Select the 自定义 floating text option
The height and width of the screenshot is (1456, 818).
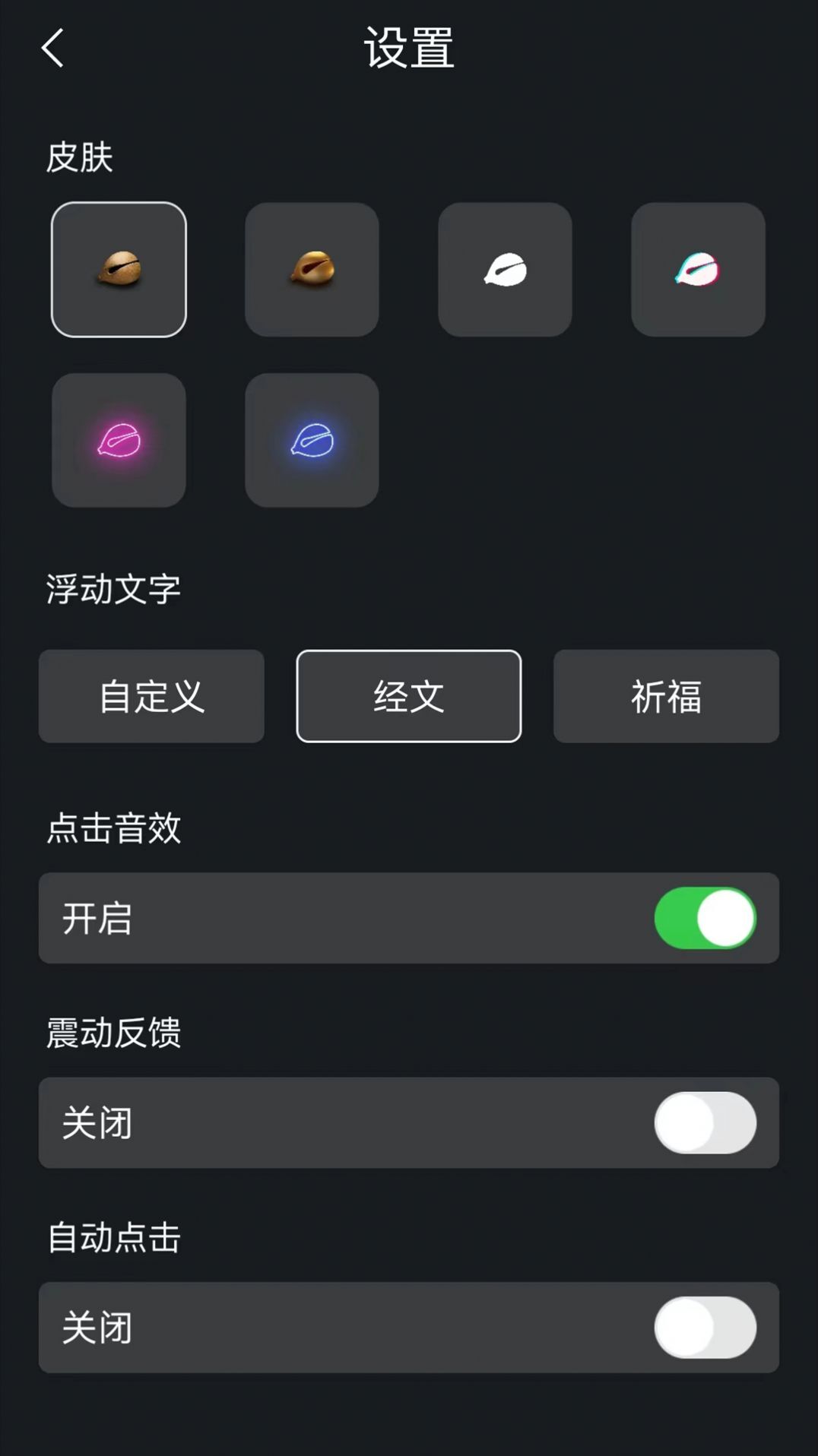[x=151, y=696]
